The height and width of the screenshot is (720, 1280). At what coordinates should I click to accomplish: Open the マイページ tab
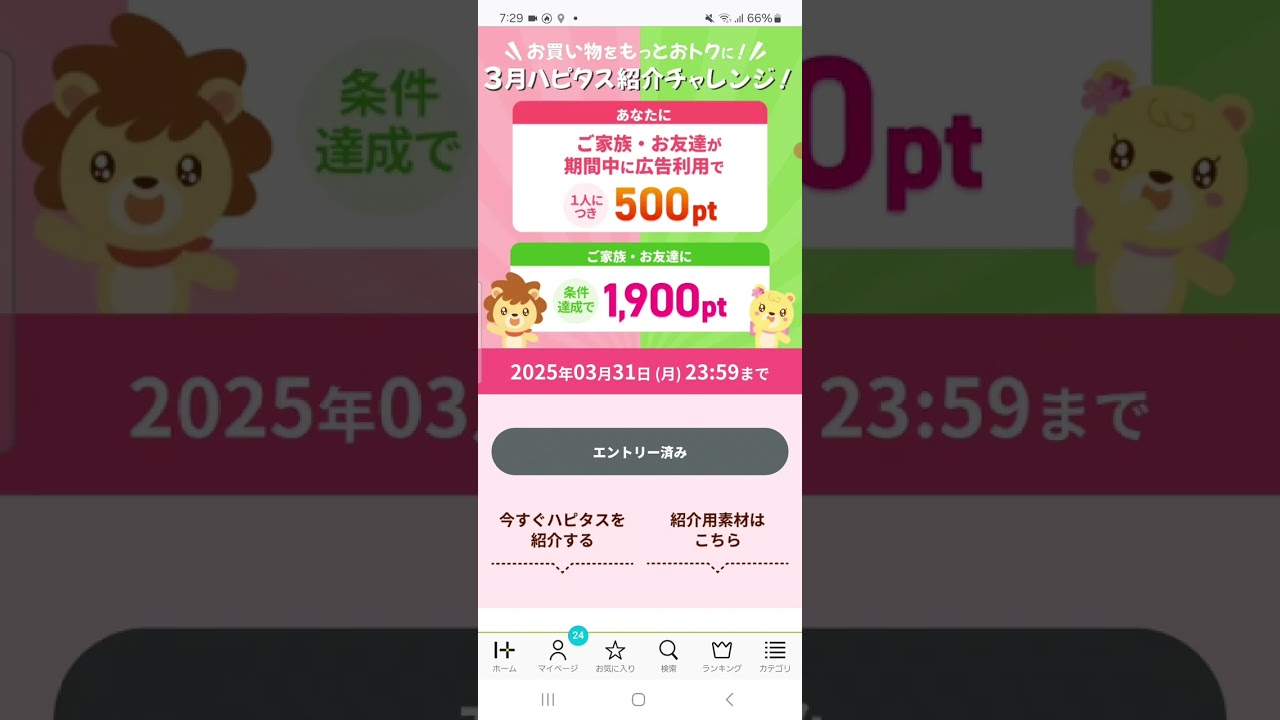click(x=558, y=656)
